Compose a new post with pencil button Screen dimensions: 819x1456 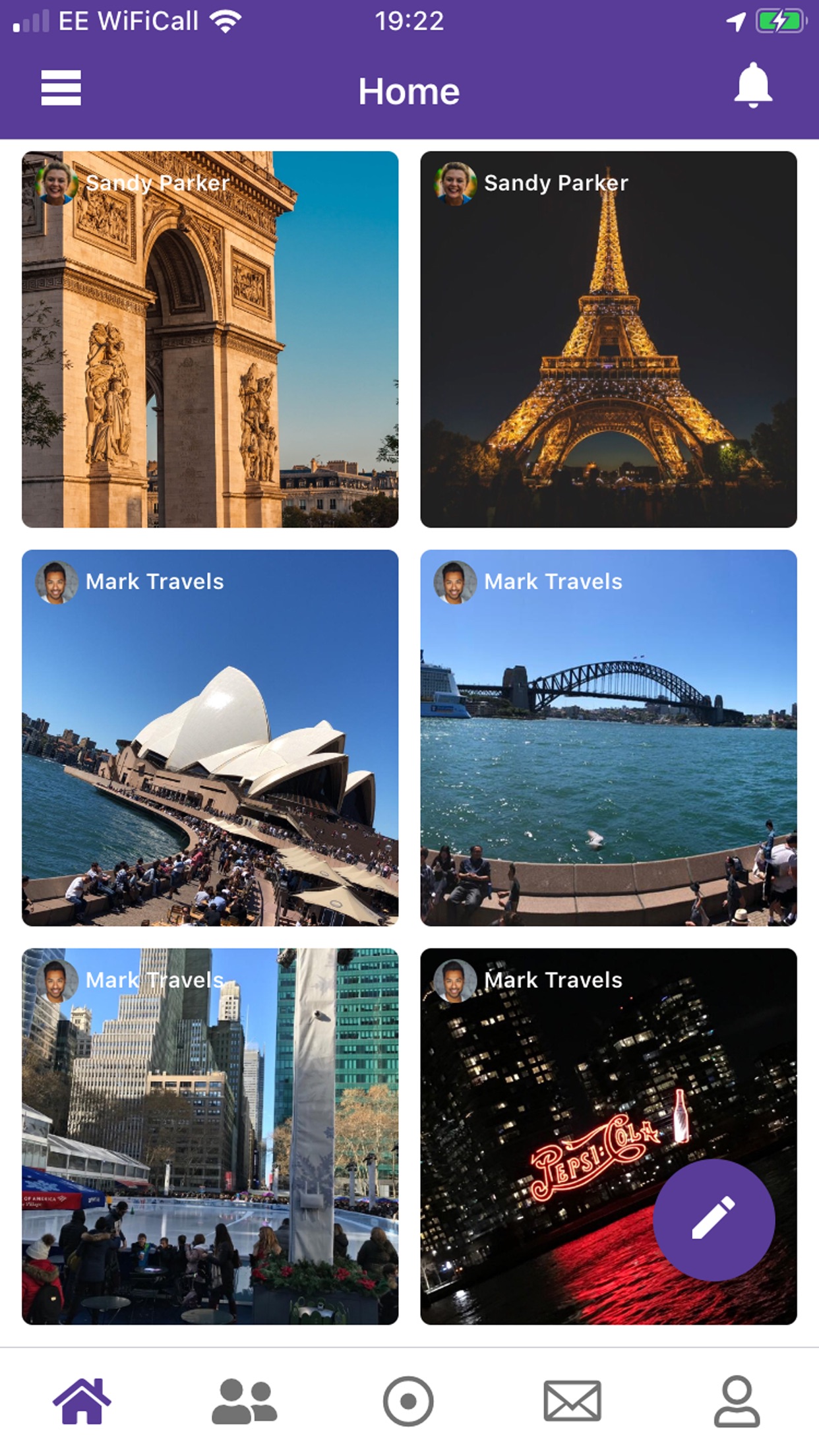(713, 1219)
